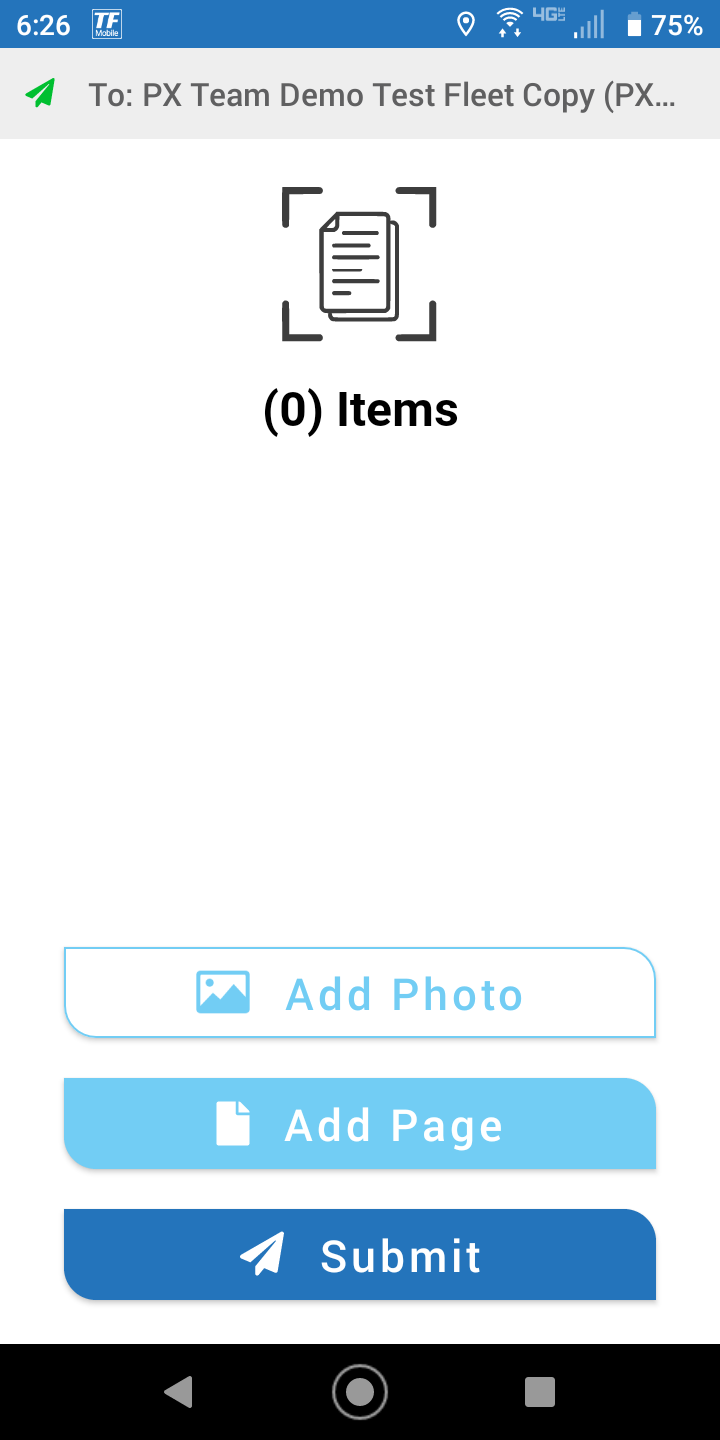Screen dimensions: 720x1440
Task: Submit the documents
Action: (x=360, y=1255)
